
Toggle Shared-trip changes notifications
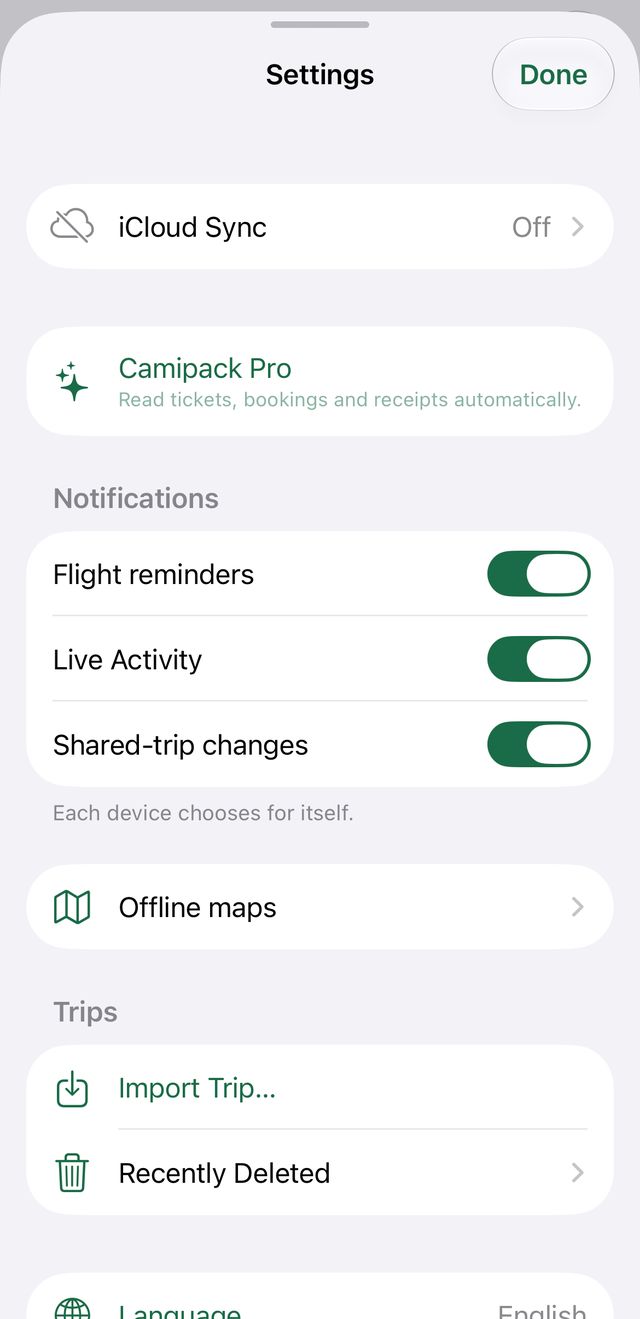538,745
